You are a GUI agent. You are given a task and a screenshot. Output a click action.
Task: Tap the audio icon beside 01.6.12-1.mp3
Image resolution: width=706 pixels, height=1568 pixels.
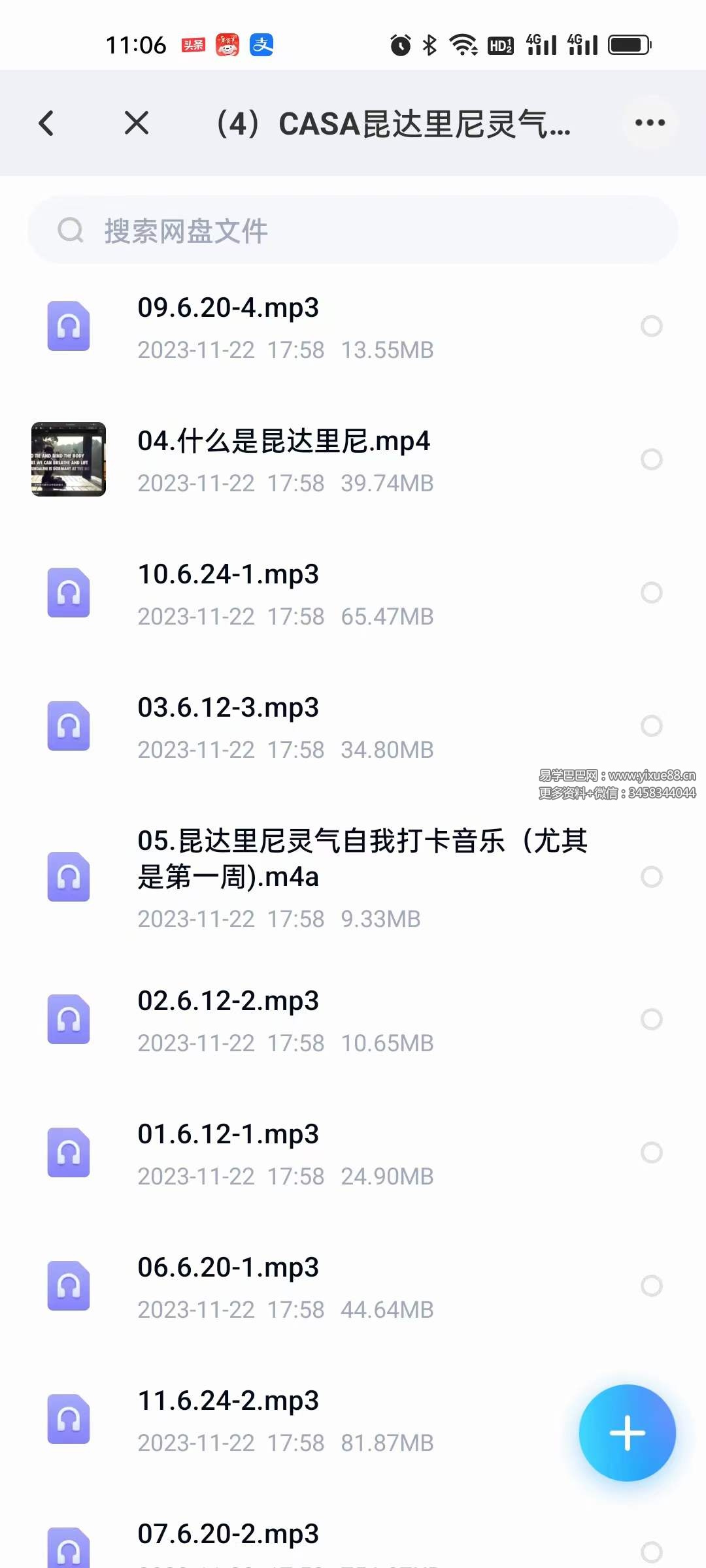tap(68, 1152)
